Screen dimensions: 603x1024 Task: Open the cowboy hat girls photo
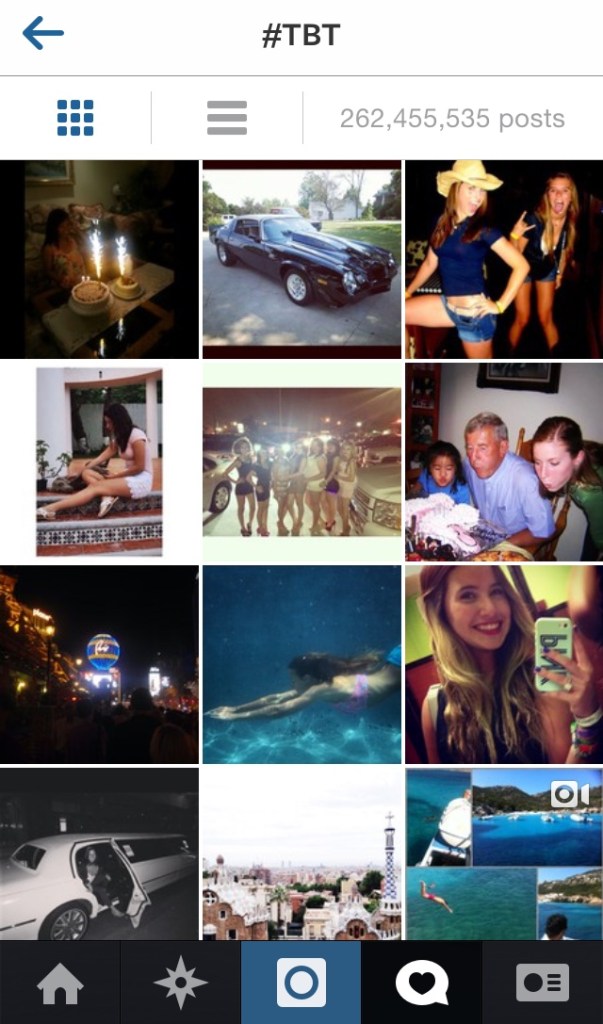[503, 259]
